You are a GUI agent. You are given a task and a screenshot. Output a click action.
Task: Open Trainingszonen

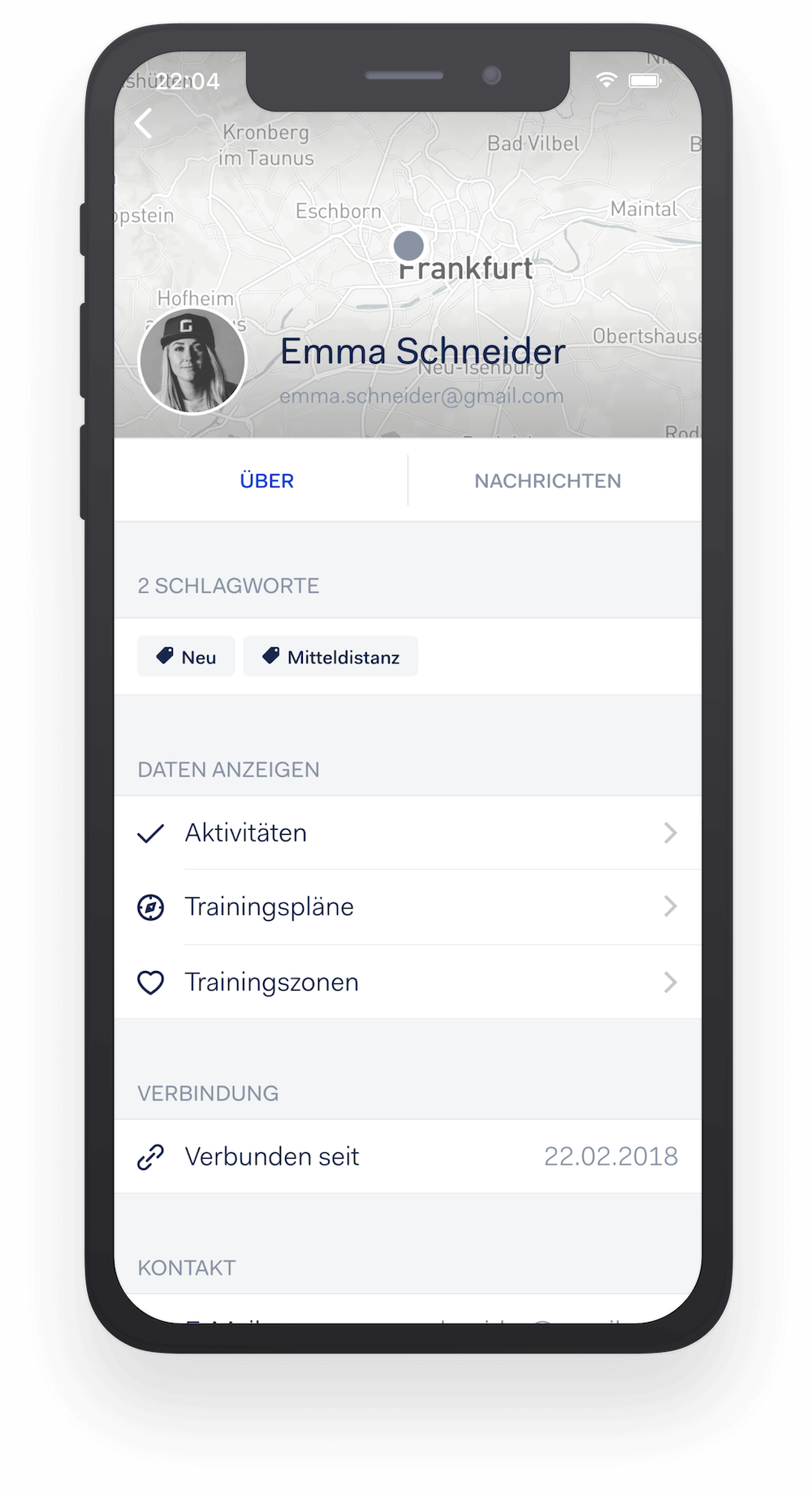[408, 982]
